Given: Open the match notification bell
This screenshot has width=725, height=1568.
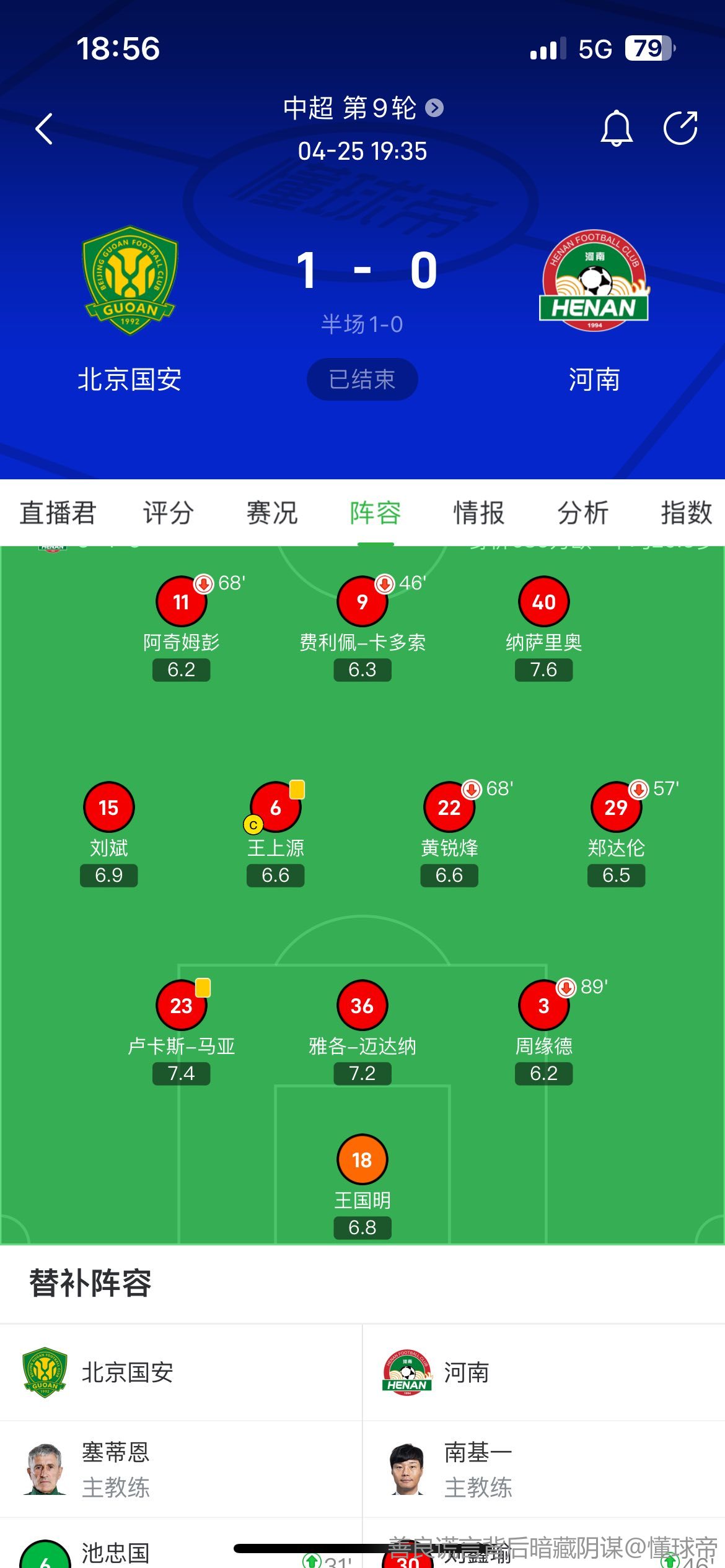Looking at the screenshot, I should click(x=616, y=129).
